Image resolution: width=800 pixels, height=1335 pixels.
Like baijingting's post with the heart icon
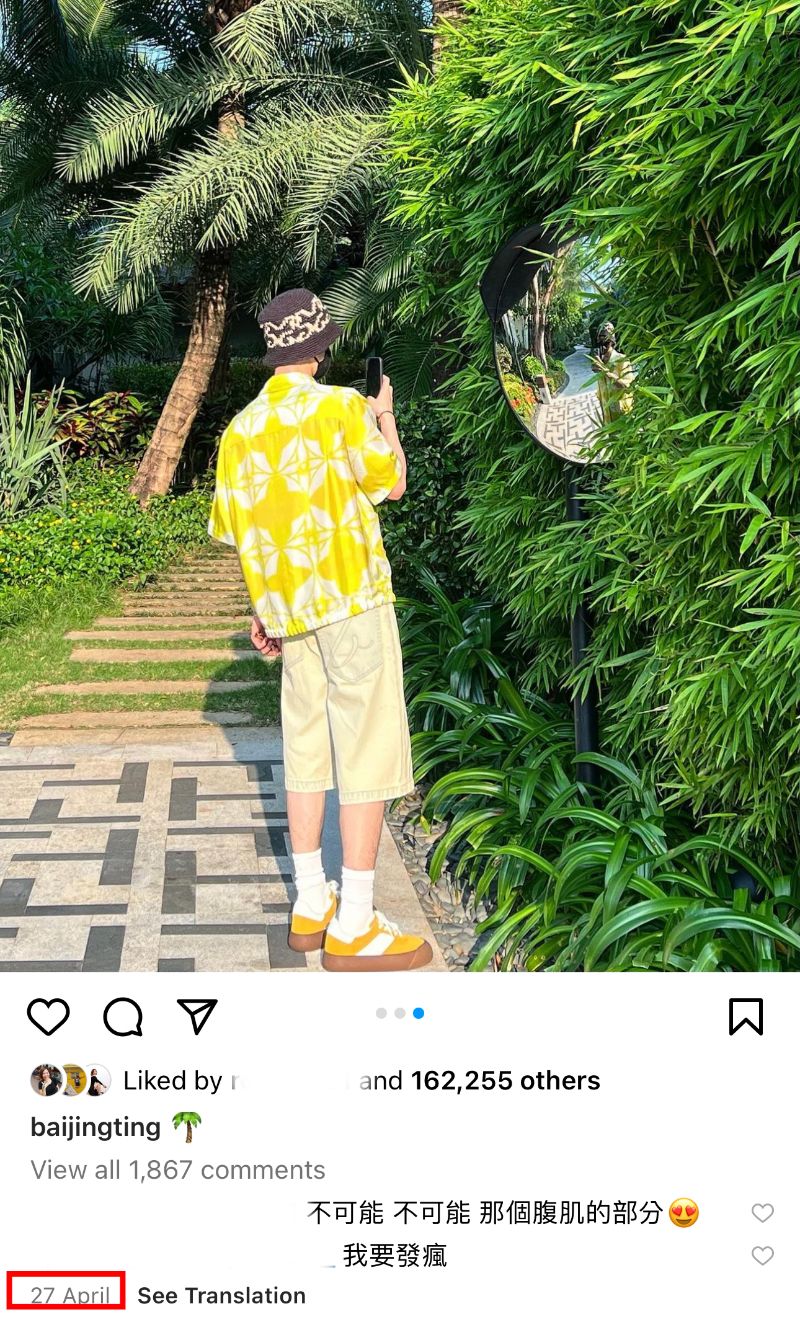[x=48, y=1017]
